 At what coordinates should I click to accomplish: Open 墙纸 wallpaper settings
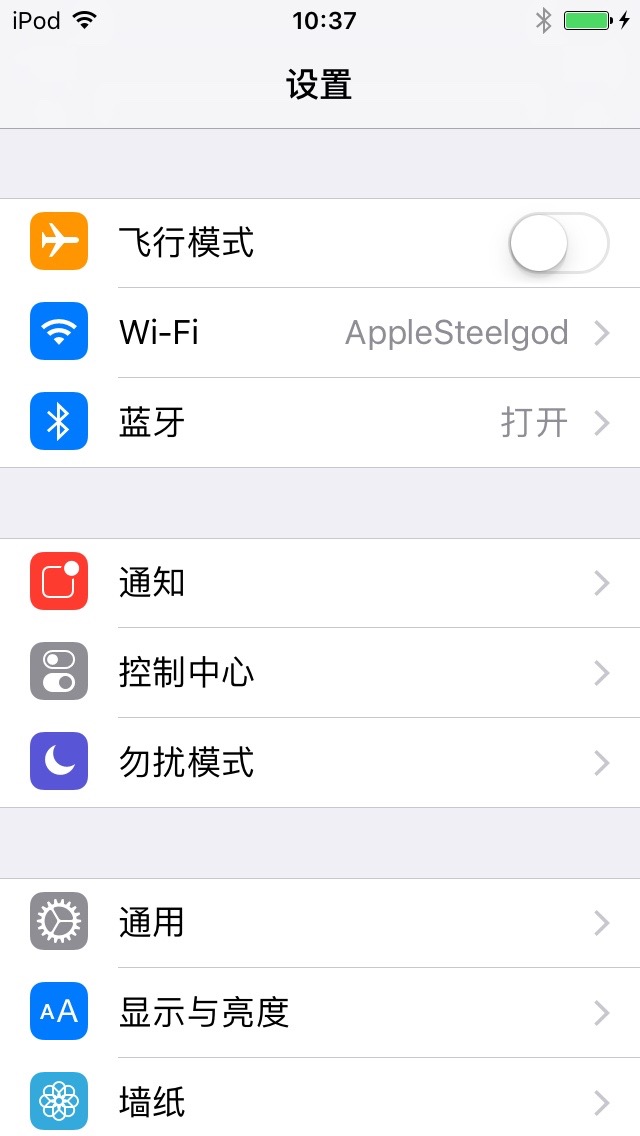click(320, 1102)
